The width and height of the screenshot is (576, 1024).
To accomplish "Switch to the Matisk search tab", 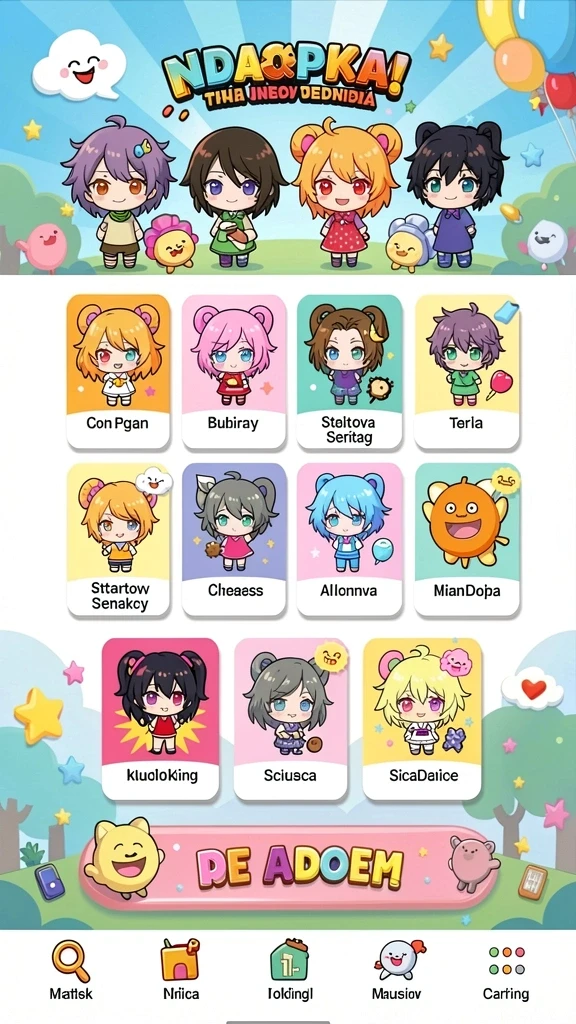I will tap(71, 972).
